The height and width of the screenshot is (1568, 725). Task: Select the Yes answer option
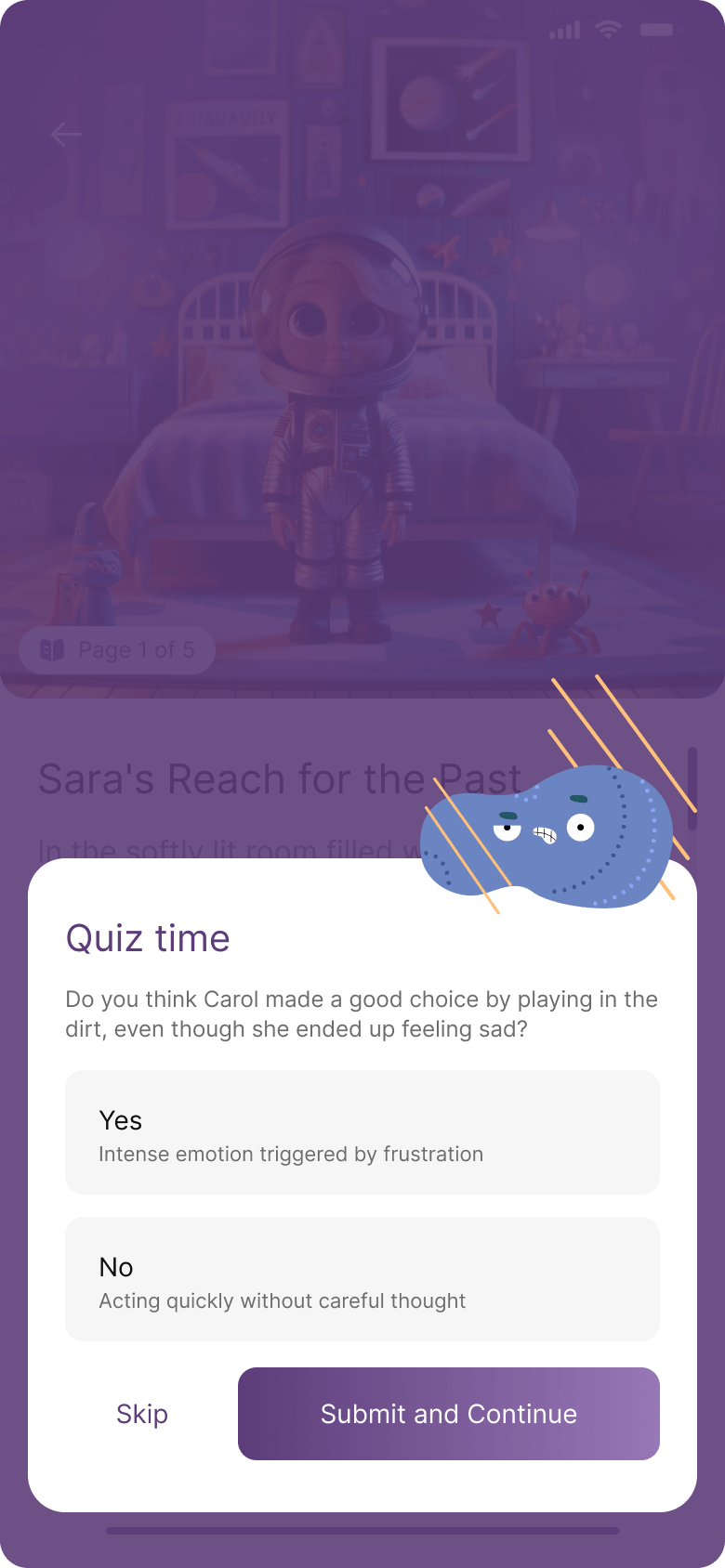click(x=362, y=1131)
